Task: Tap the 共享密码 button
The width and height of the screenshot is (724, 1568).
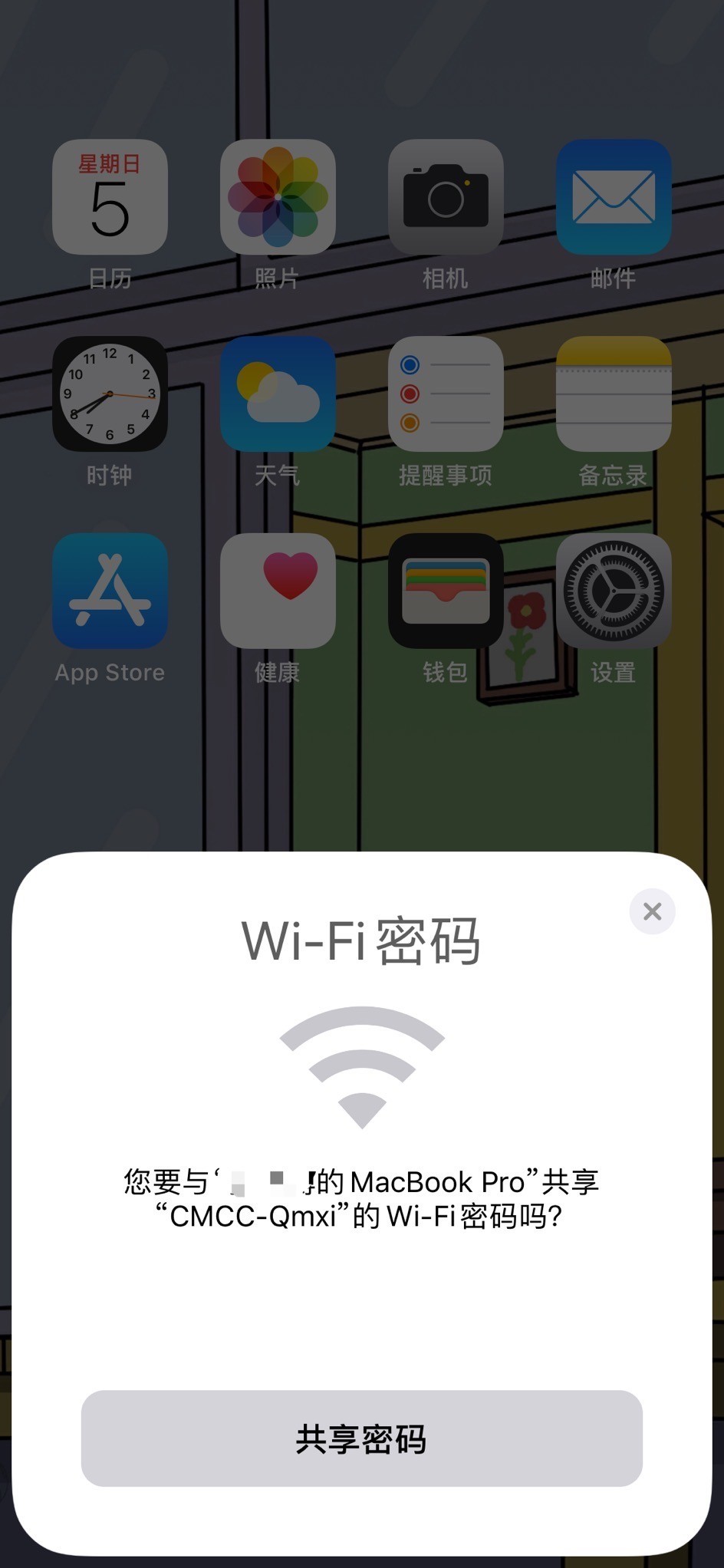Action: pyautogui.click(x=361, y=1438)
